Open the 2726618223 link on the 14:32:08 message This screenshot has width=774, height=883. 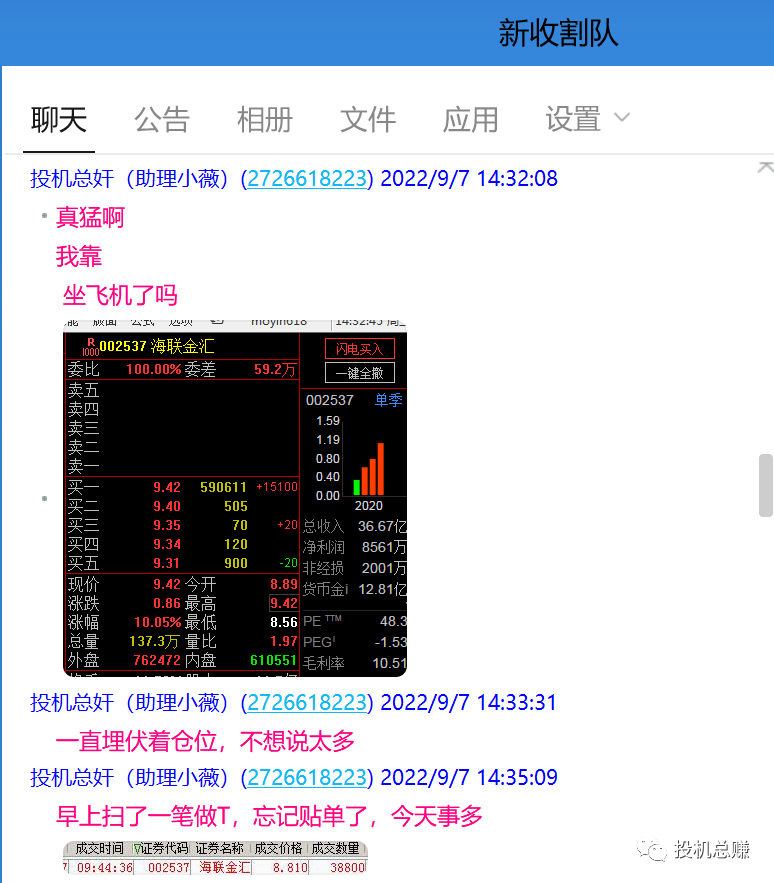tap(307, 179)
